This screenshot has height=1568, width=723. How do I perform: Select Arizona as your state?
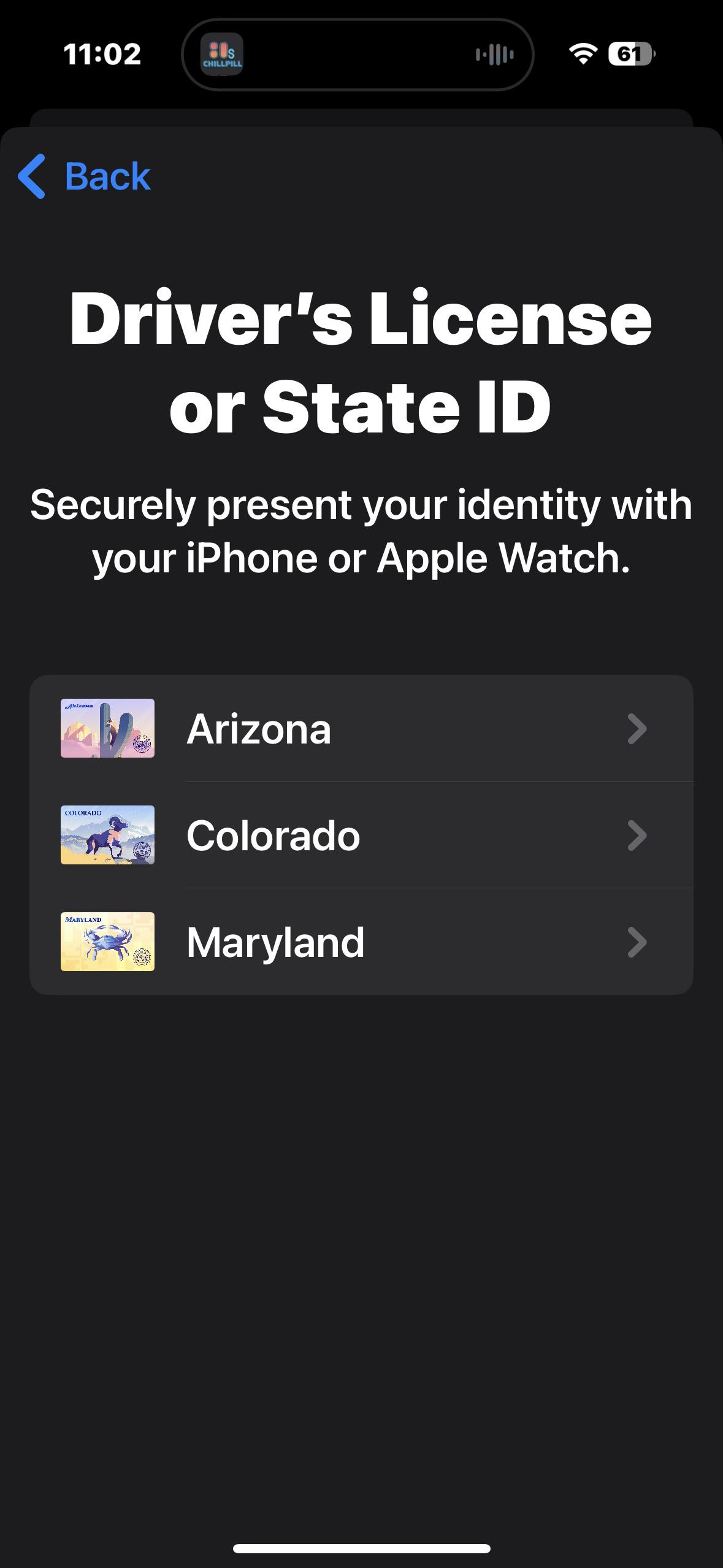pos(361,729)
